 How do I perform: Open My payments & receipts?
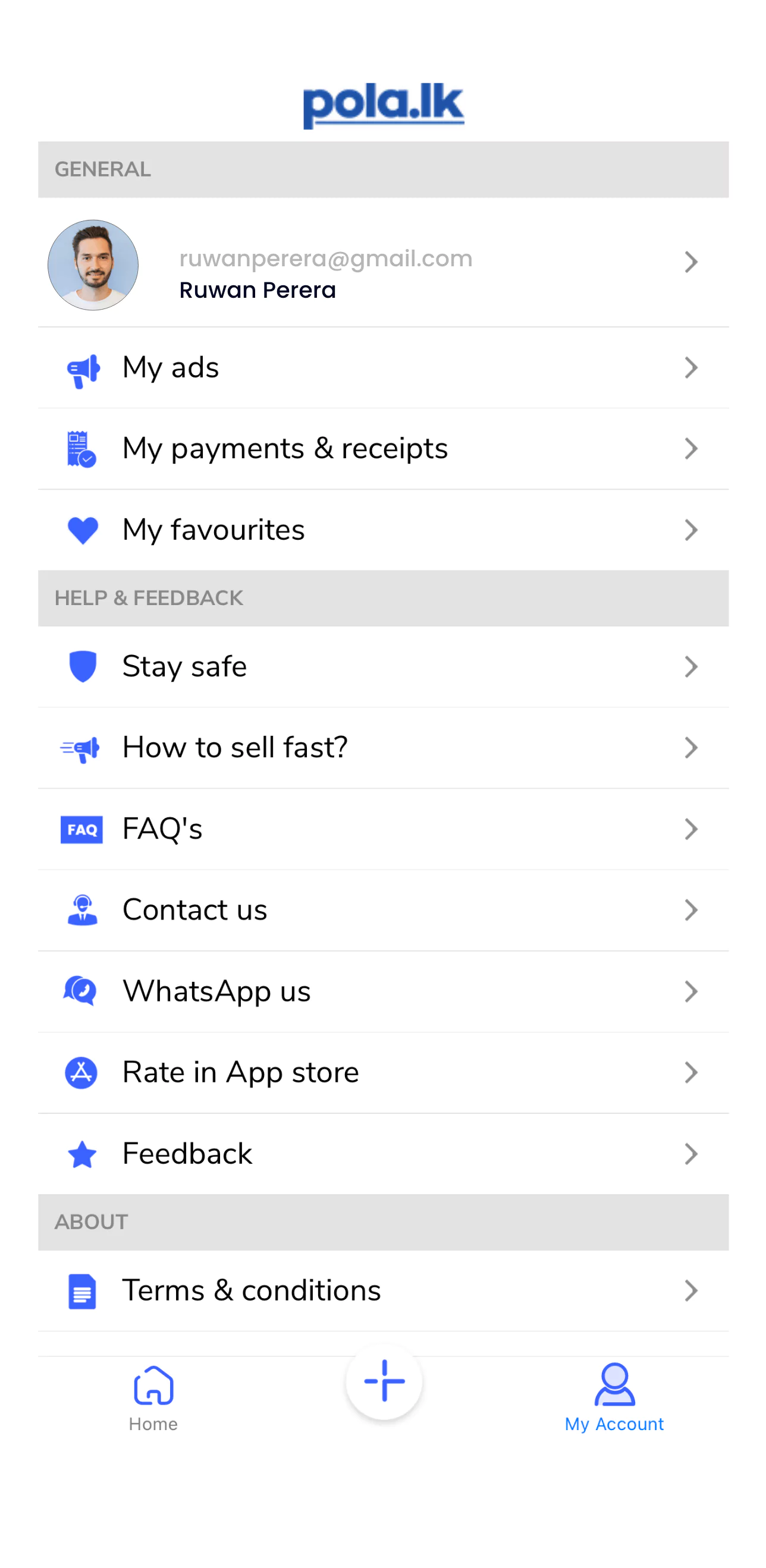[x=382, y=449]
